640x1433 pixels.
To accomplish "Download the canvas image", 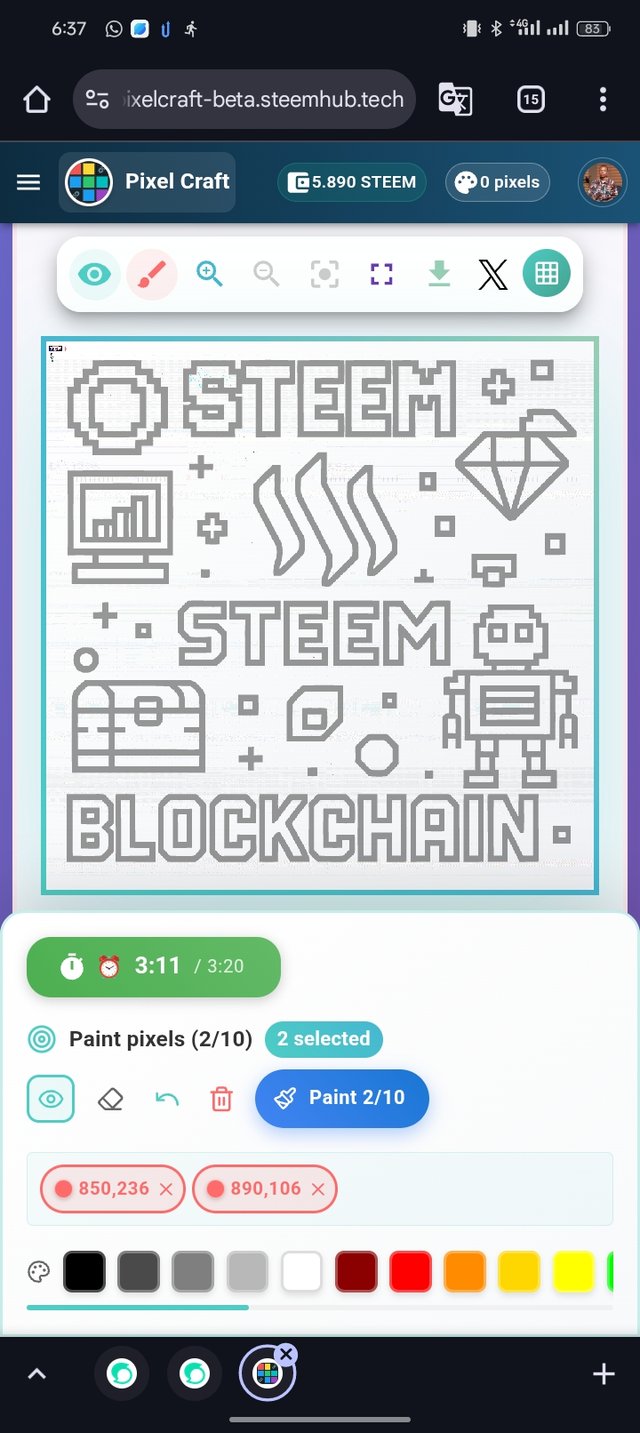I will 438,274.
